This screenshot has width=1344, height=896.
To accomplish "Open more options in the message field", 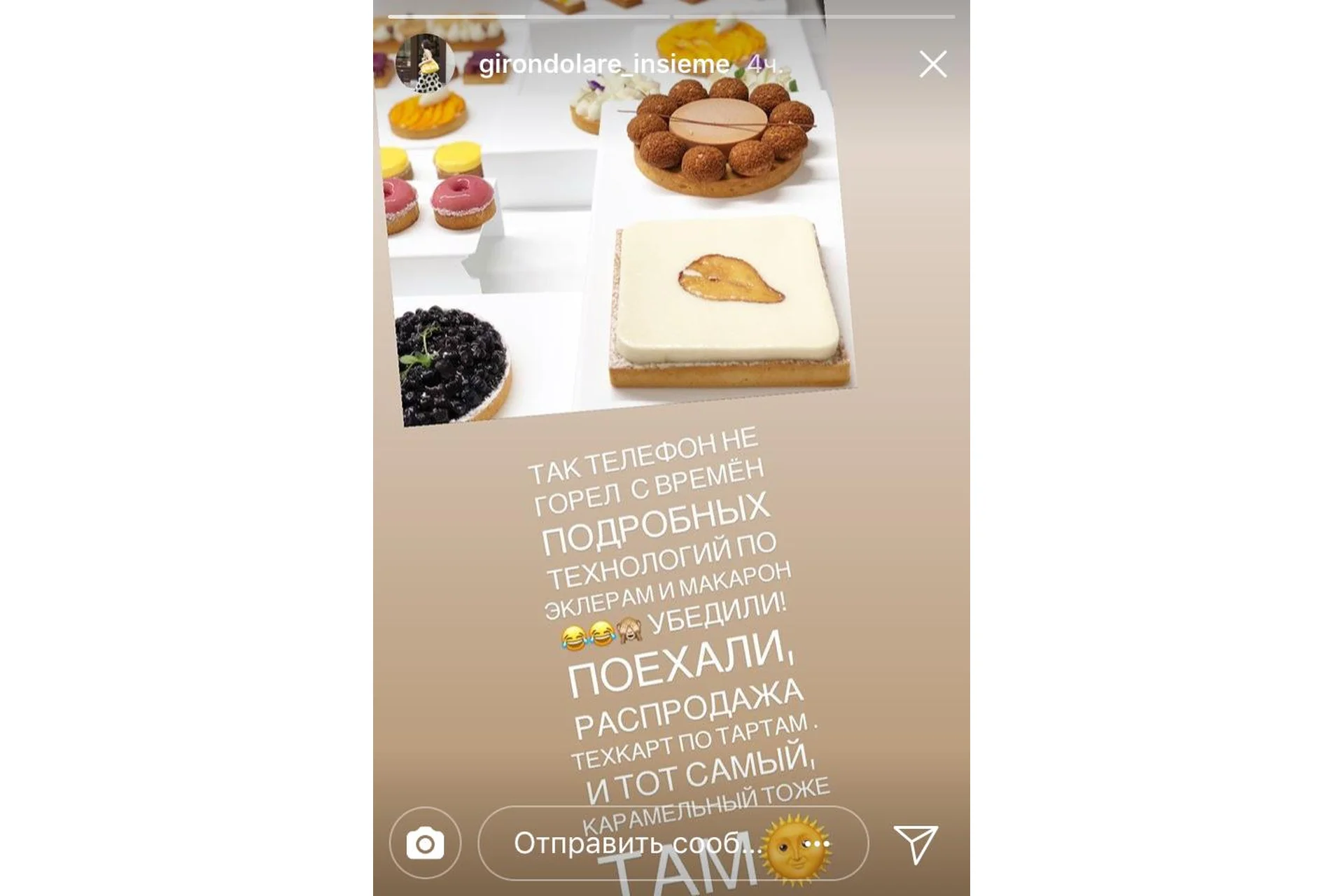I will [x=816, y=844].
